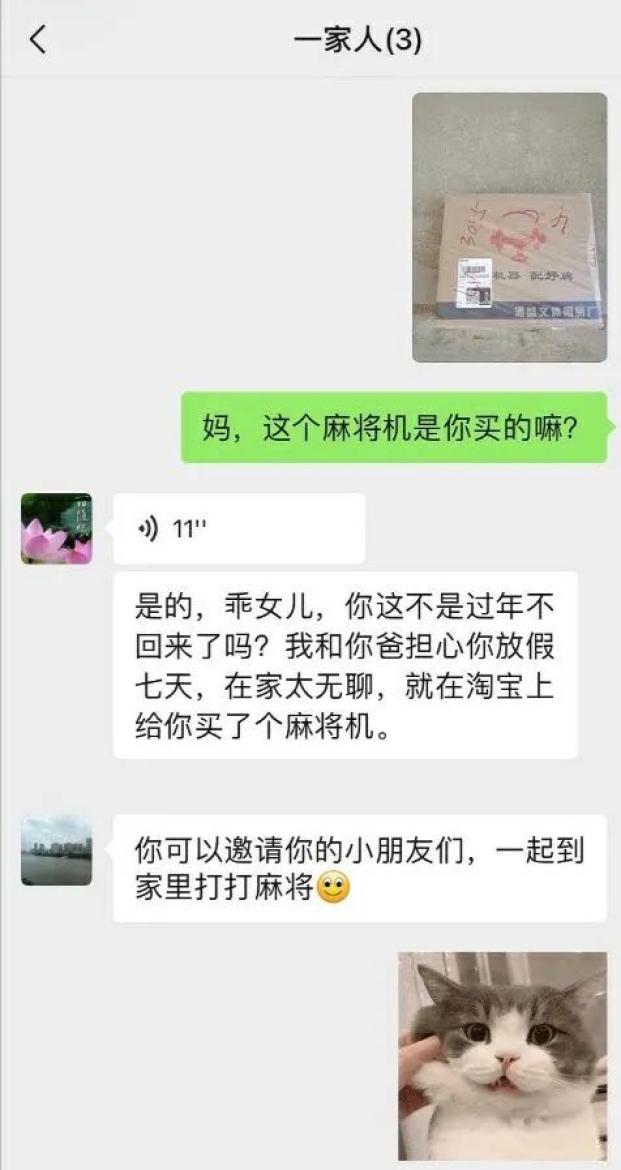This screenshot has height=1170, width=621.
Task: Go back from the 一家人 chat
Action: tap(38, 41)
